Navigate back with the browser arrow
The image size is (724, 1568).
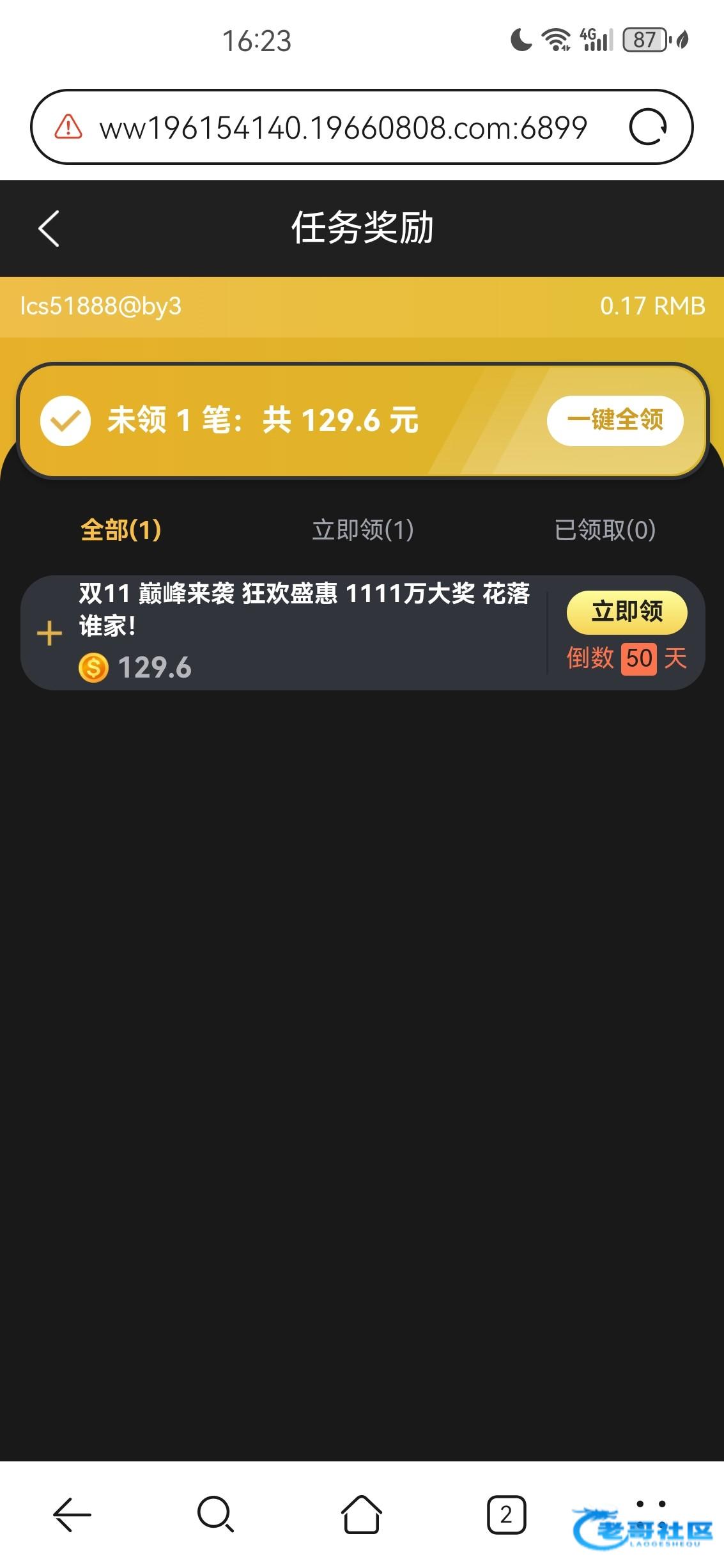(72, 1514)
